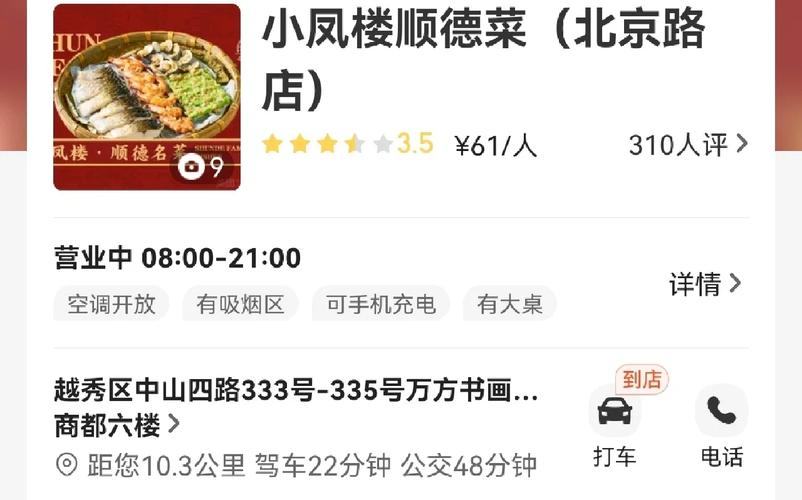Open 详情 business details

(x=705, y=284)
